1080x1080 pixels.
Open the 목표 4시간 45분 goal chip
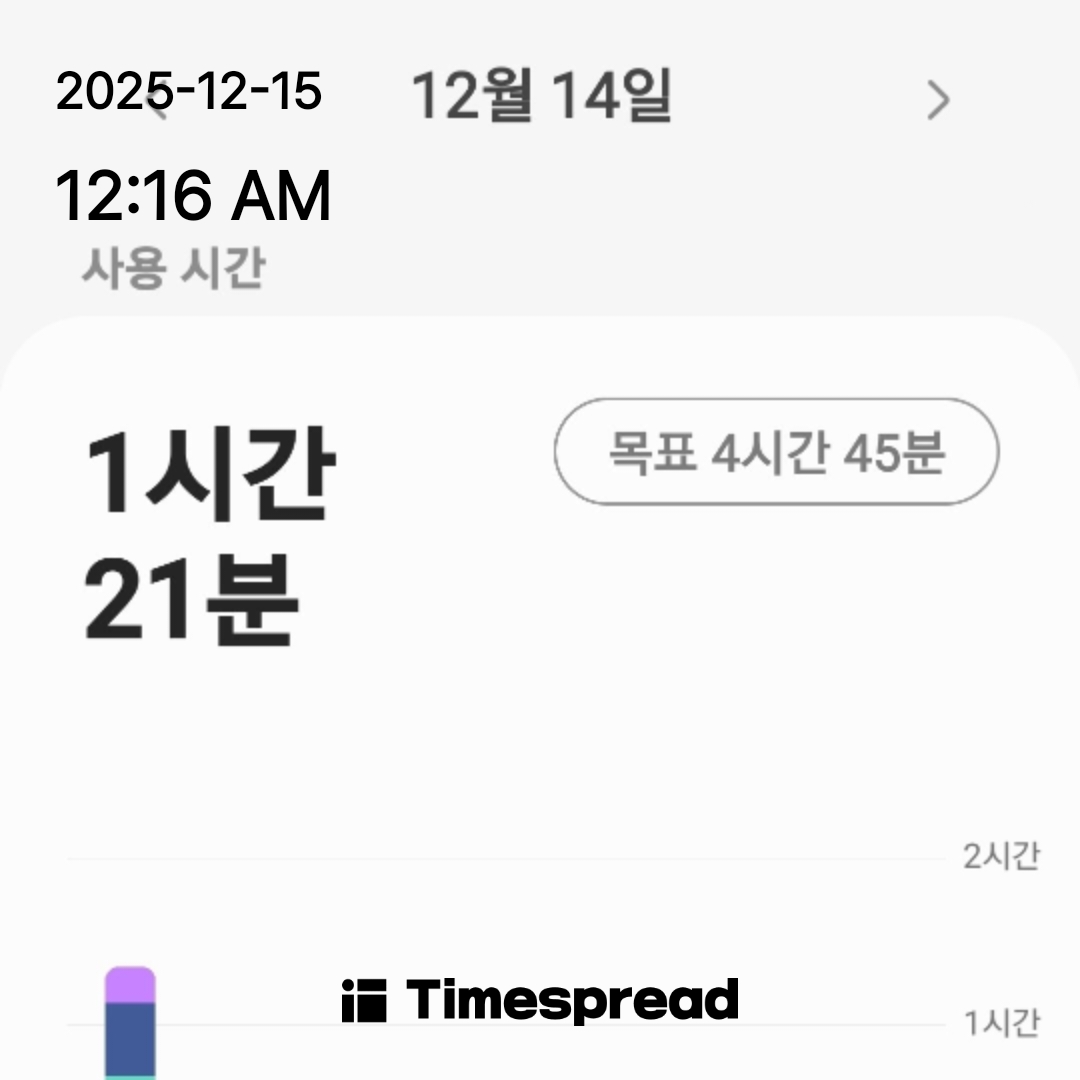[776, 453]
